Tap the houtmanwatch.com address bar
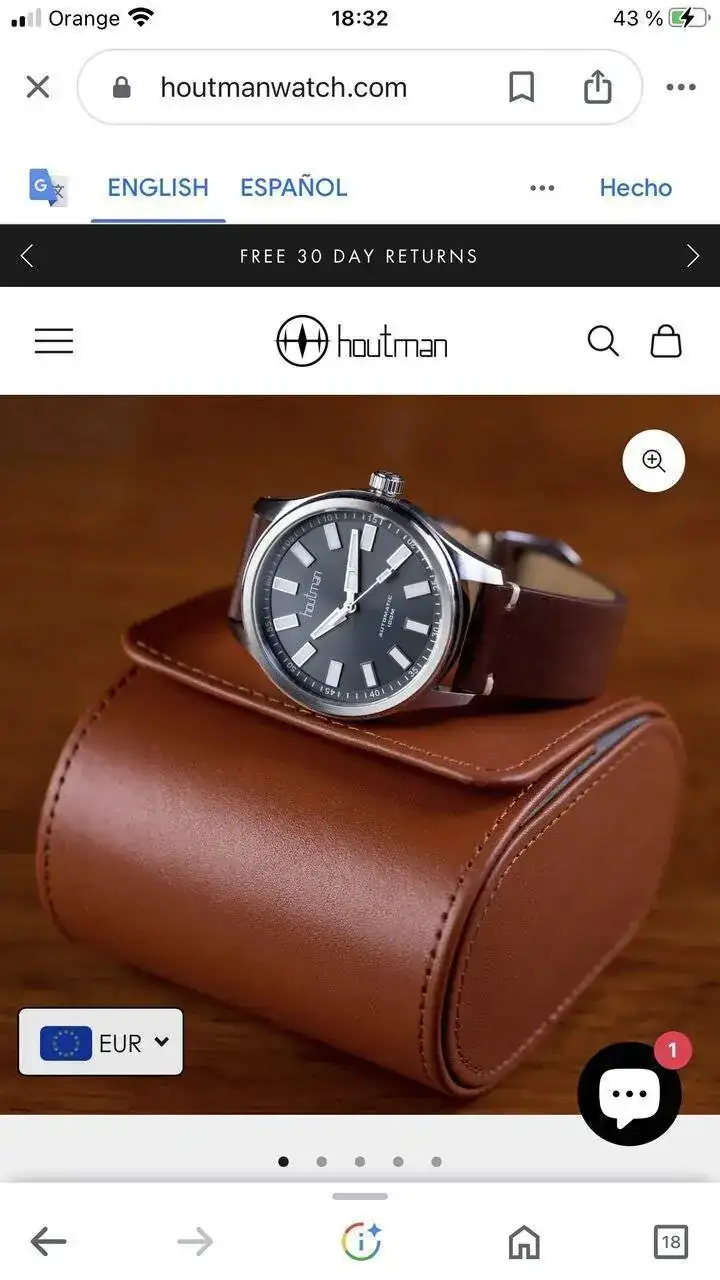This screenshot has width=720, height=1280. (x=283, y=87)
